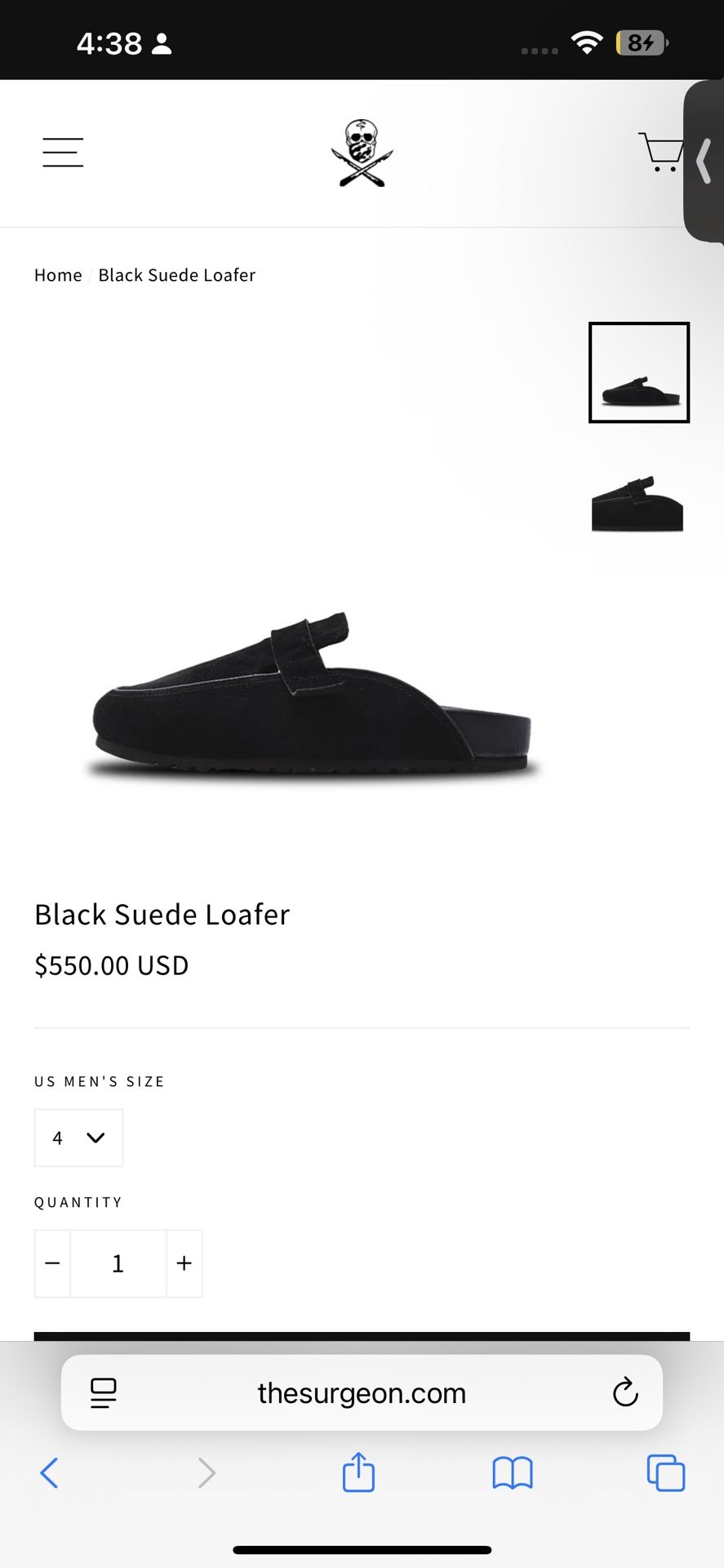Image resolution: width=724 pixels, height=1568 pixels.
Task: Open Safari bookmarks
Action: pos(513,1472)
